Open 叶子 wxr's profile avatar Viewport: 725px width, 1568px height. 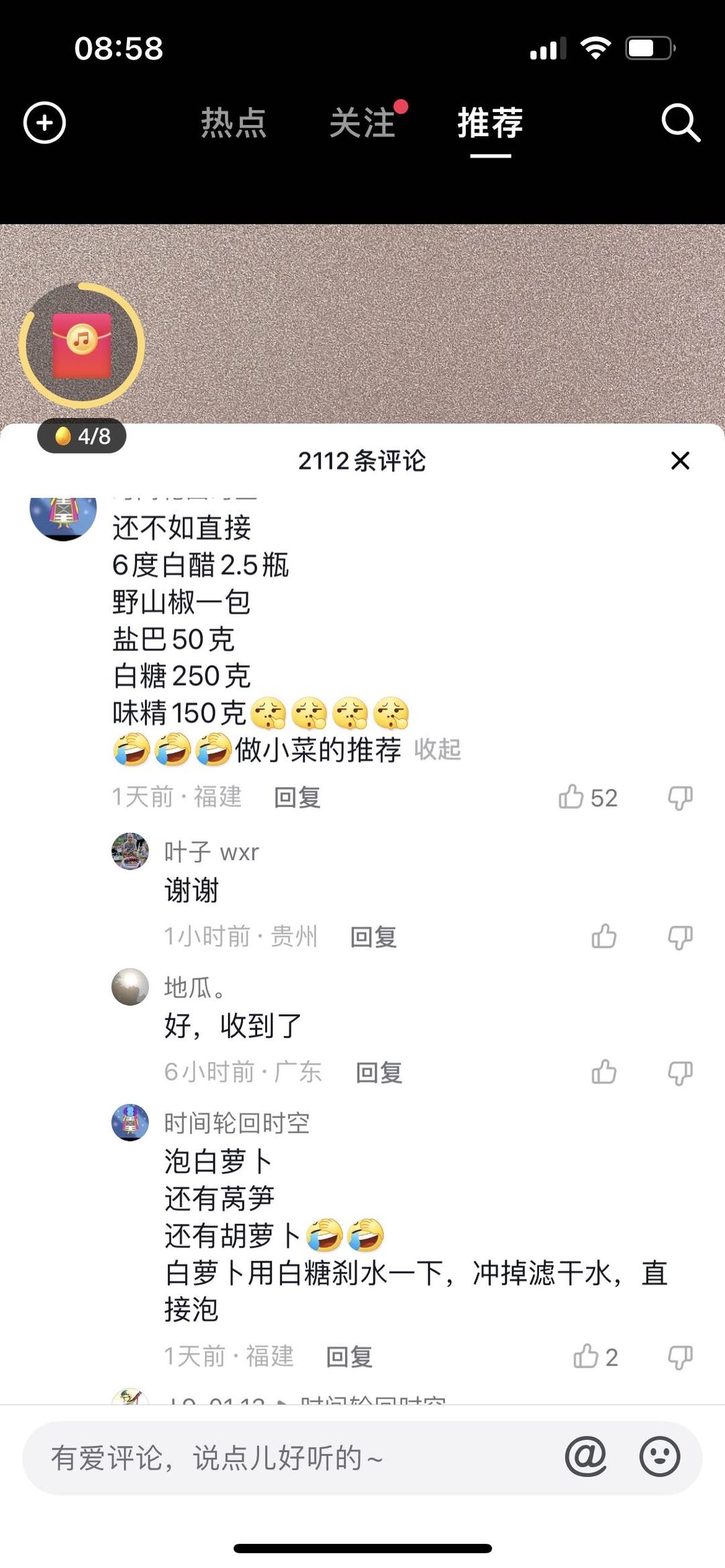click(130, 851)
